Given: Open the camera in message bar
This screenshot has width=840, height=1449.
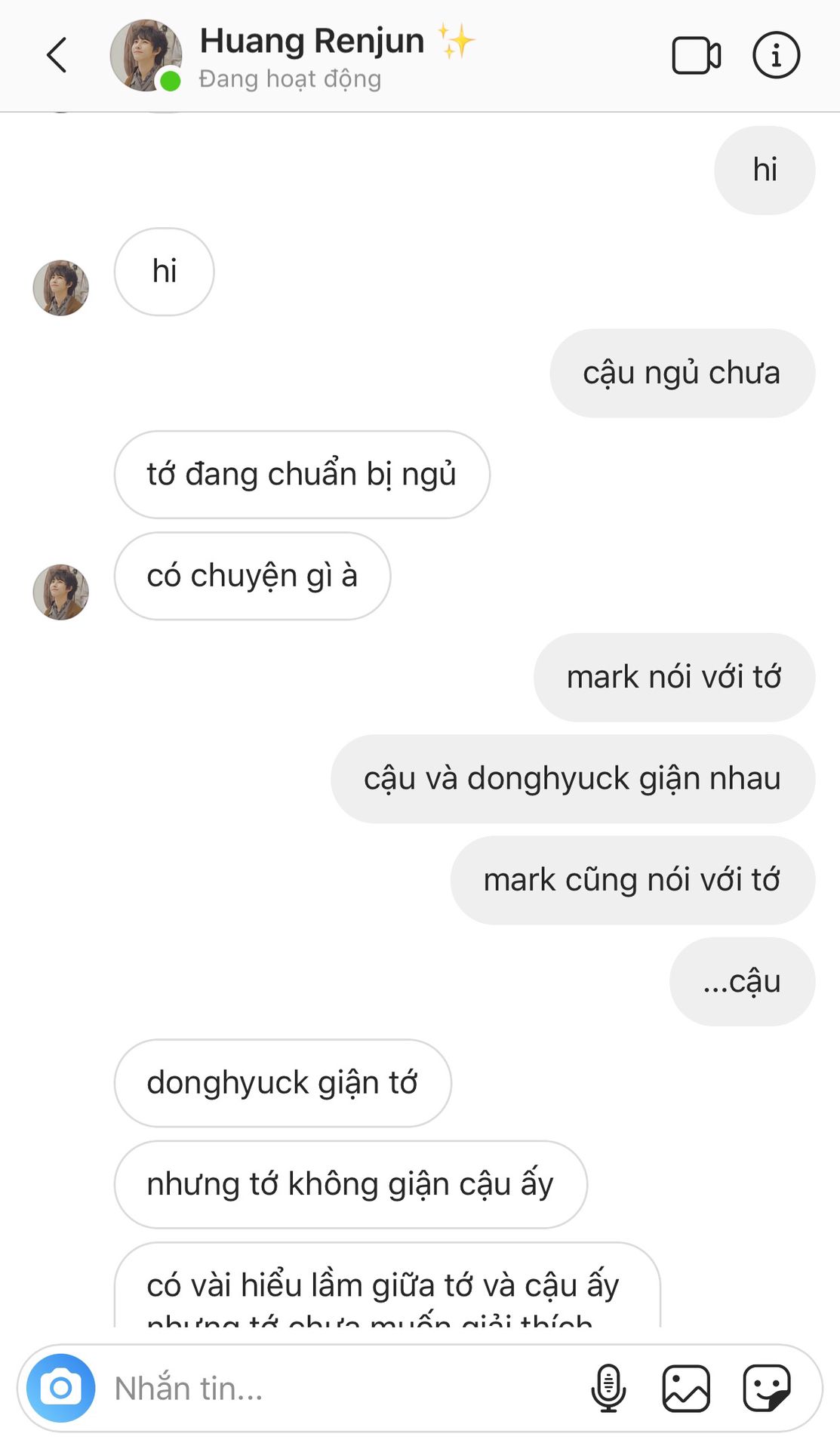Looking at the screenshot, I should click(61, 1388).
